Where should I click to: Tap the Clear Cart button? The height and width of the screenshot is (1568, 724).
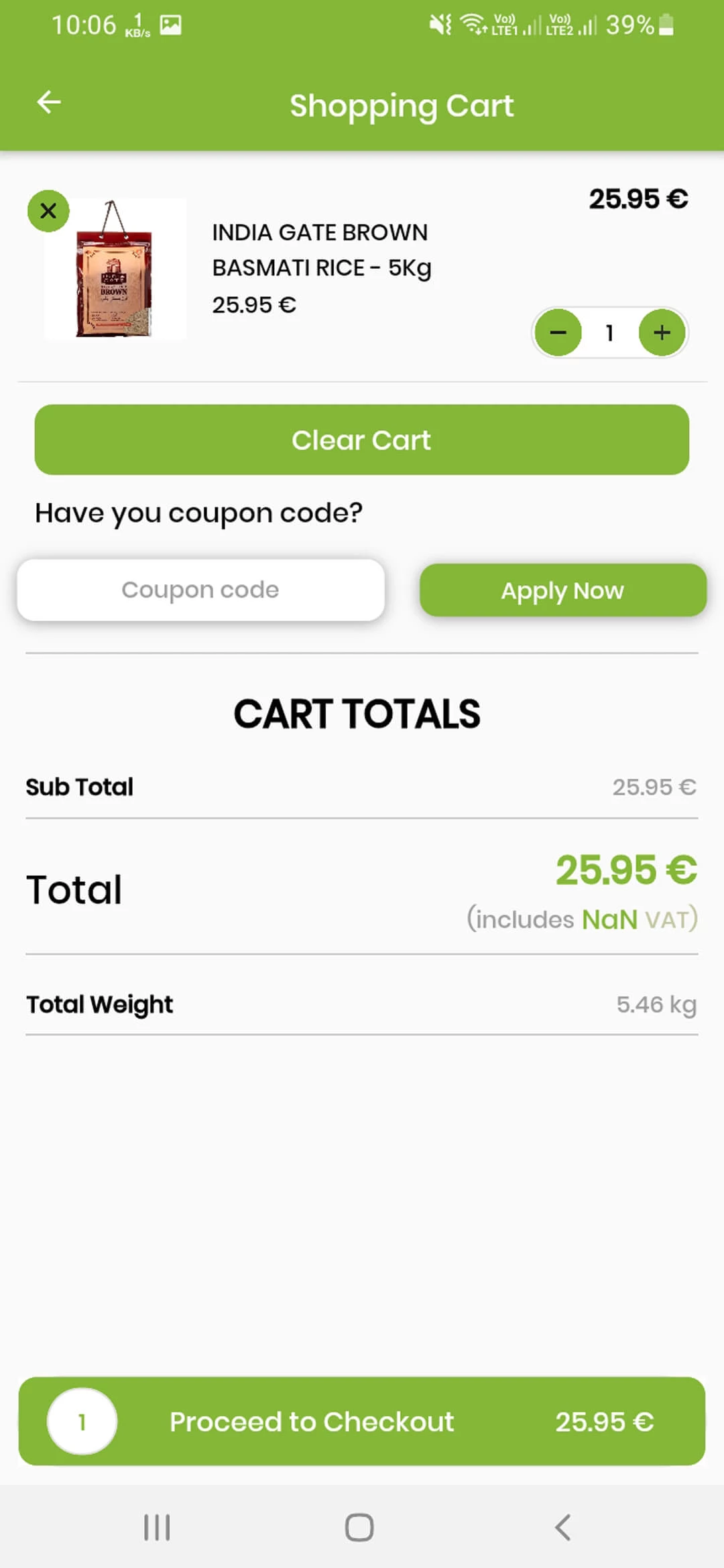[x=361, y=440]
